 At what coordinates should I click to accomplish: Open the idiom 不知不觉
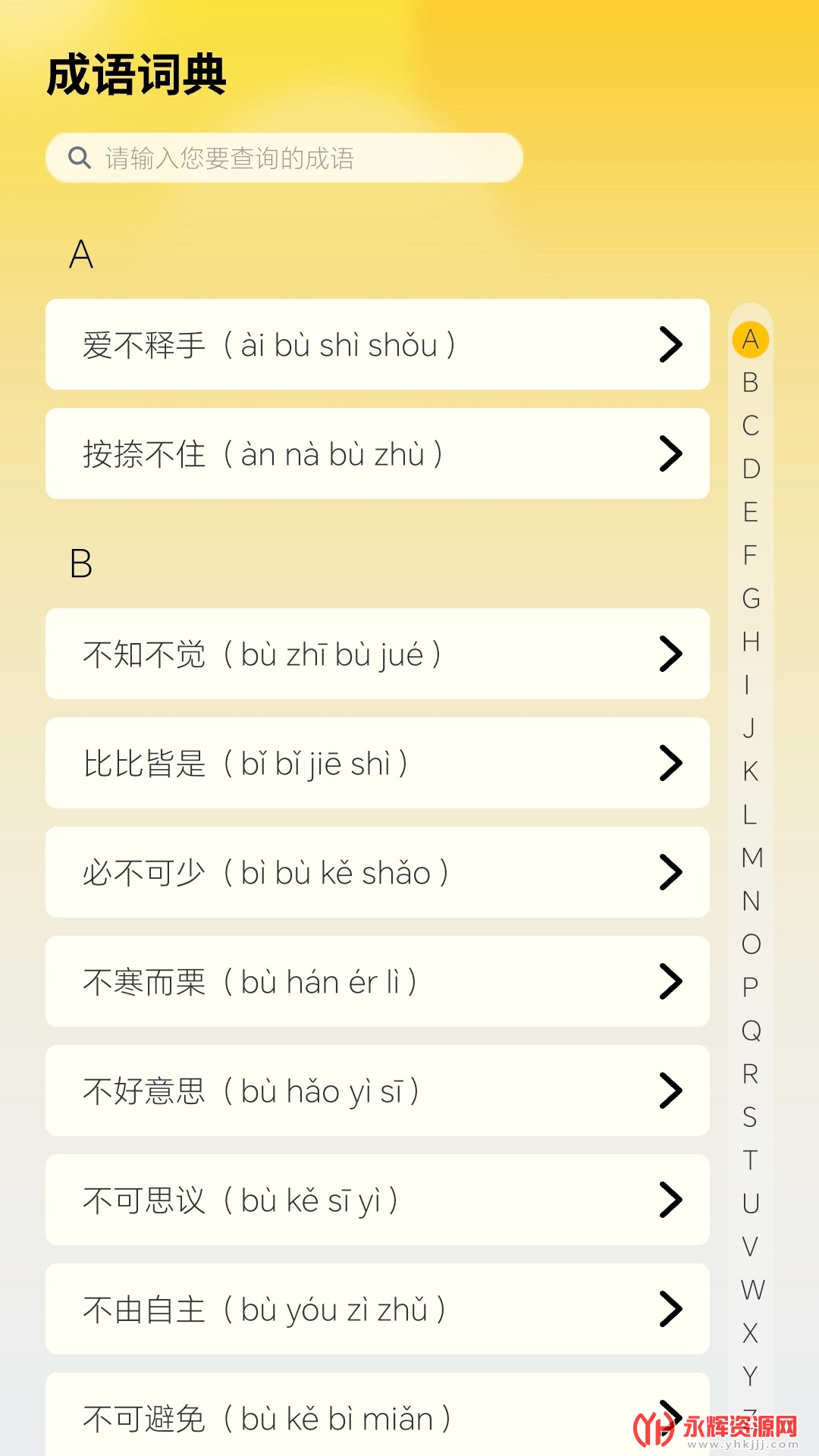click(378, 654)
